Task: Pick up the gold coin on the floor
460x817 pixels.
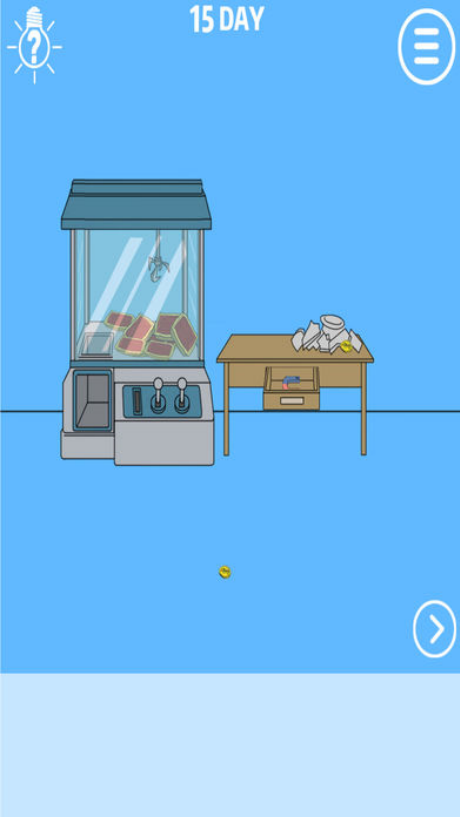Action: click(225, 572)
